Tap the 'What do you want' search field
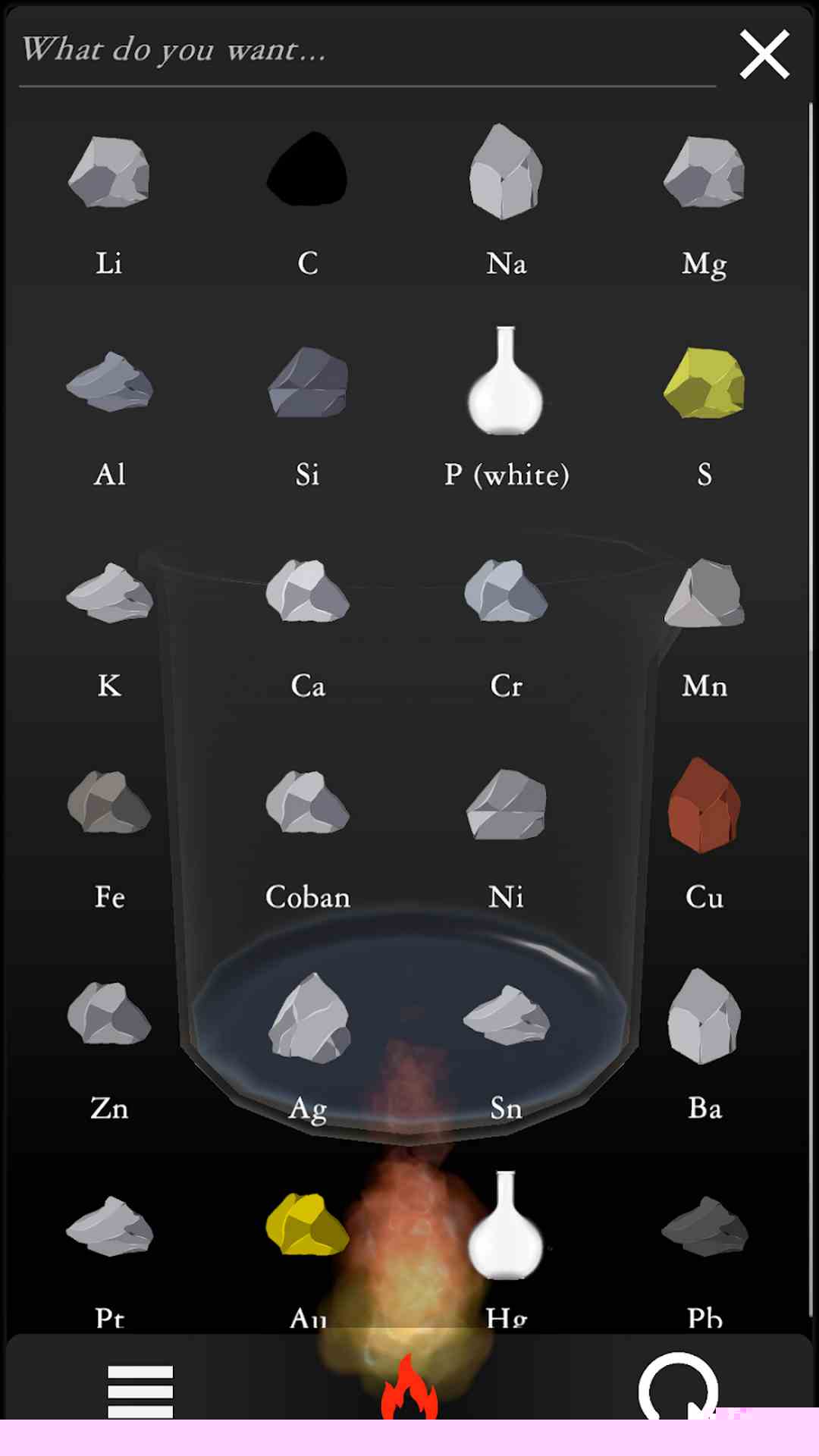 (364, 52)
